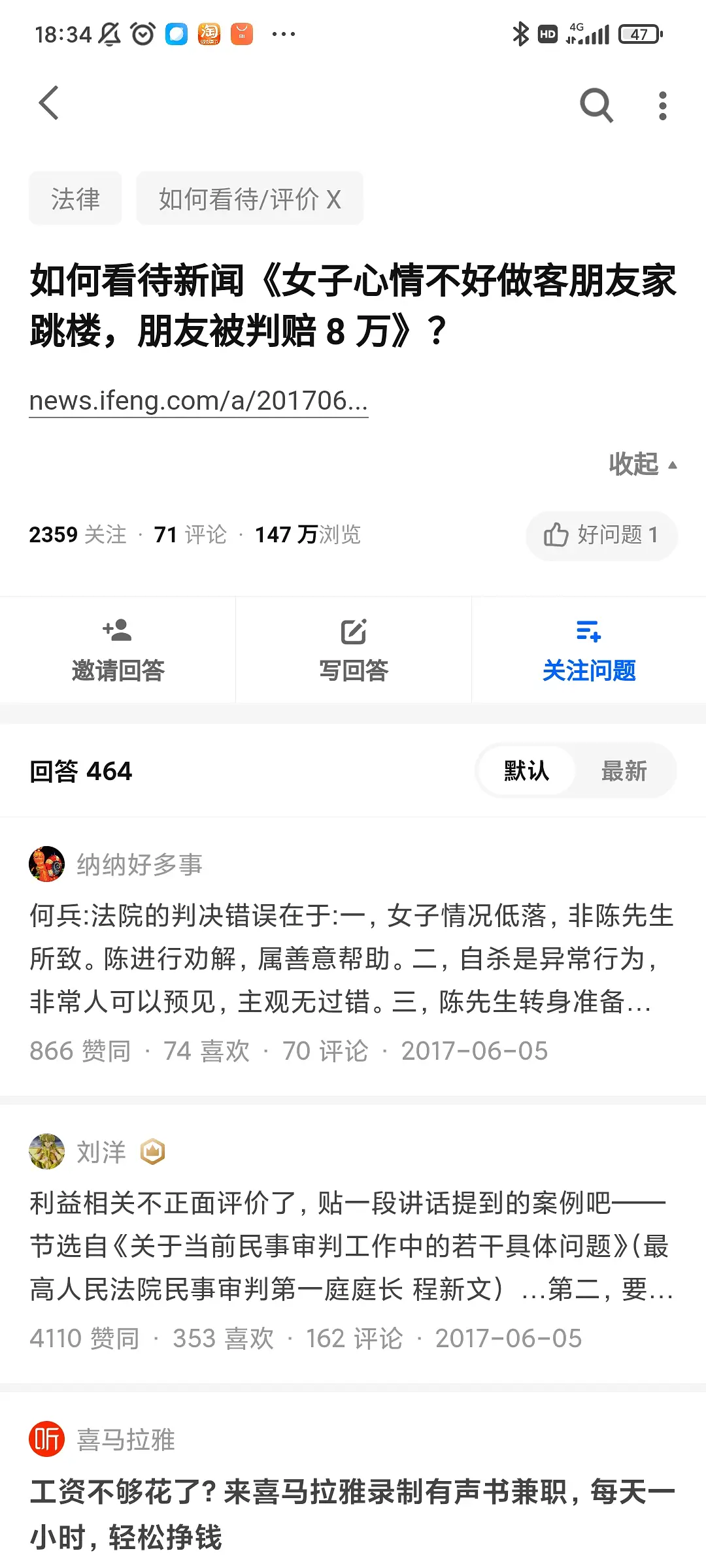The width and height of the screenshot is (706, 1568).
Task: Select the 法律 topic chip
Action: coord(75,199)
